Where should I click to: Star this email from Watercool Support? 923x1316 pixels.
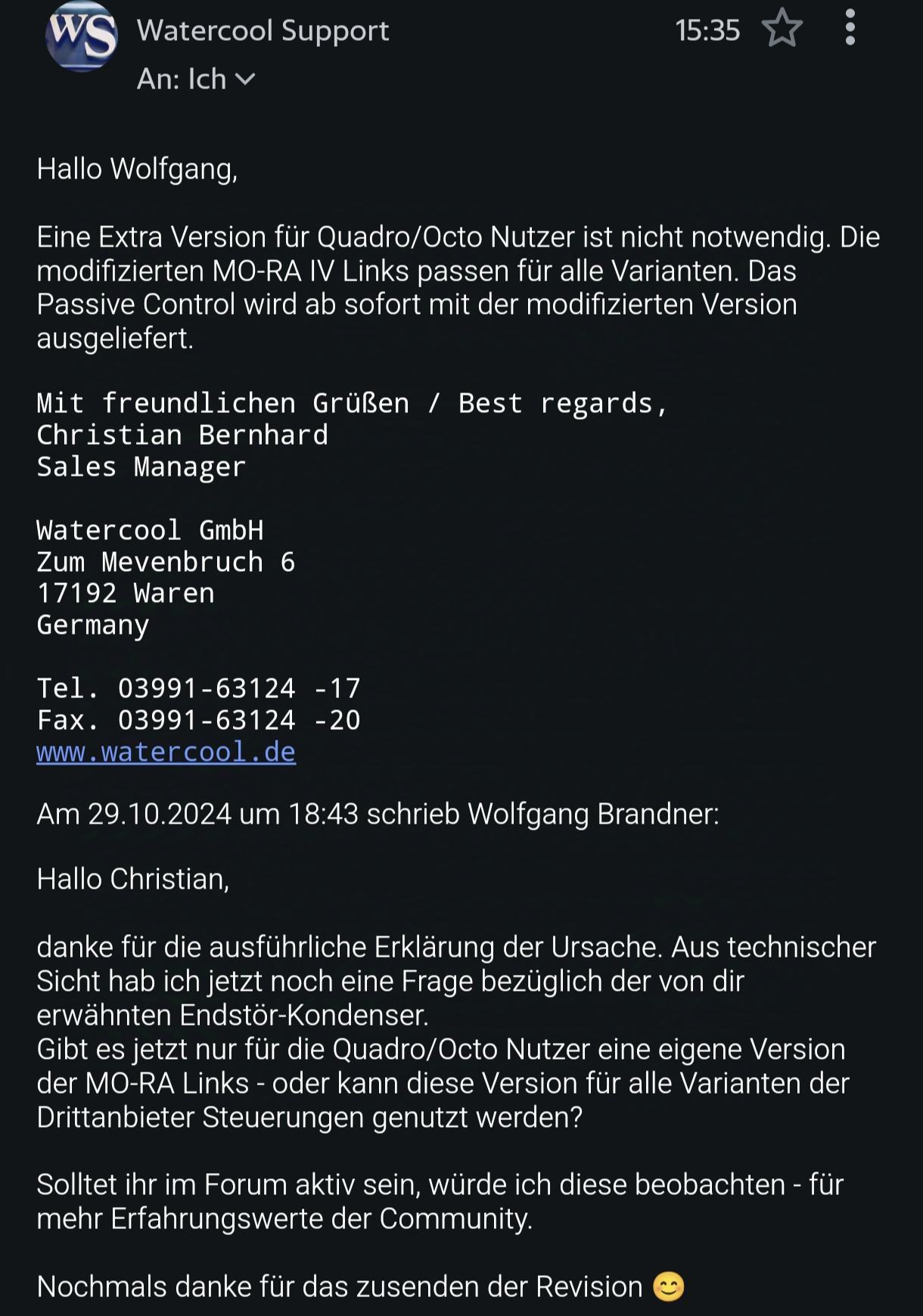(x=782, y=29)
